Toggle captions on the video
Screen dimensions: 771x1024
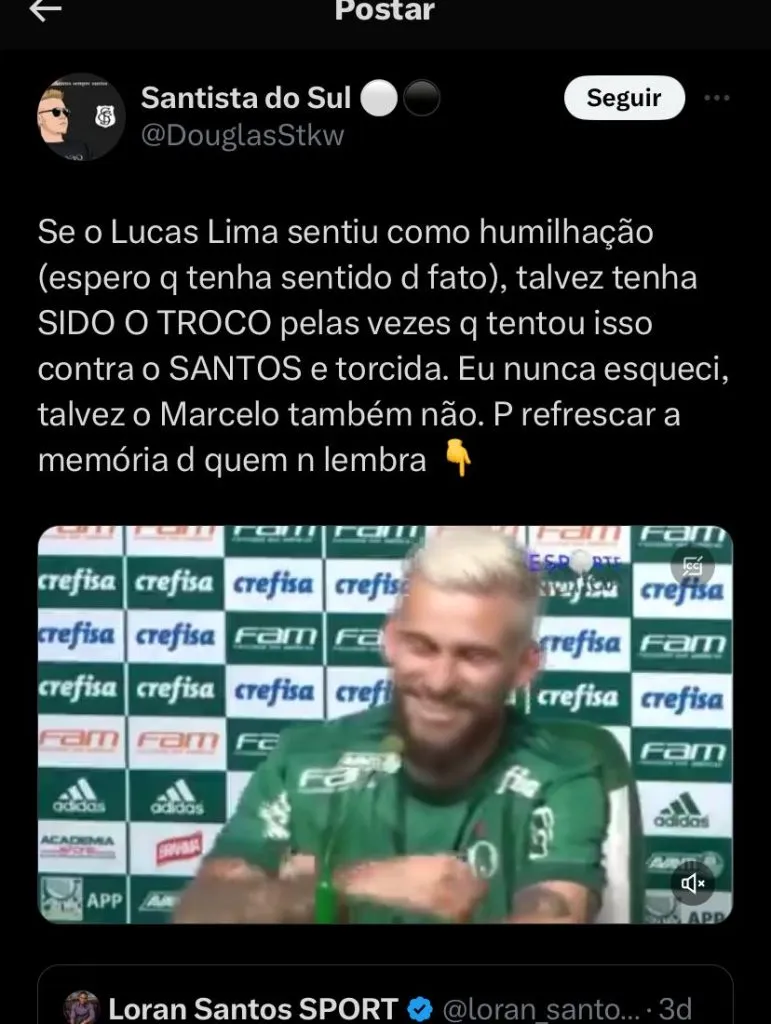click(693, 567)
